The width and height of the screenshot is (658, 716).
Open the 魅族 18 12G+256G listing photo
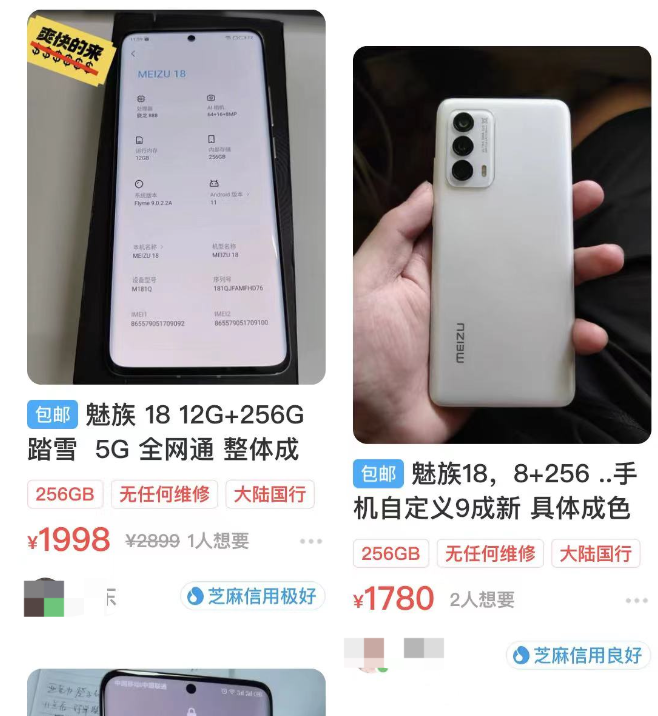(176, 198)
